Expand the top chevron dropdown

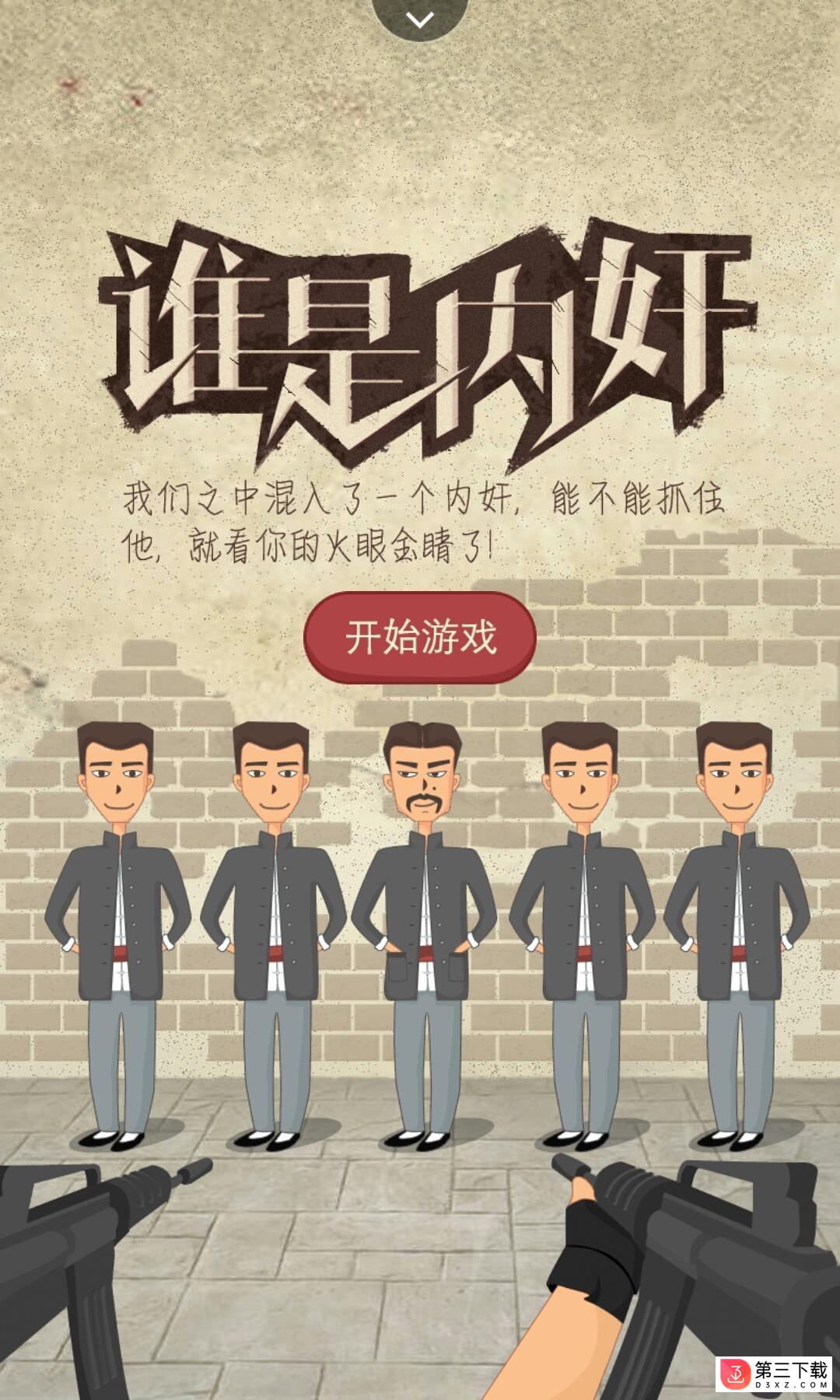[x=420, y=19]
